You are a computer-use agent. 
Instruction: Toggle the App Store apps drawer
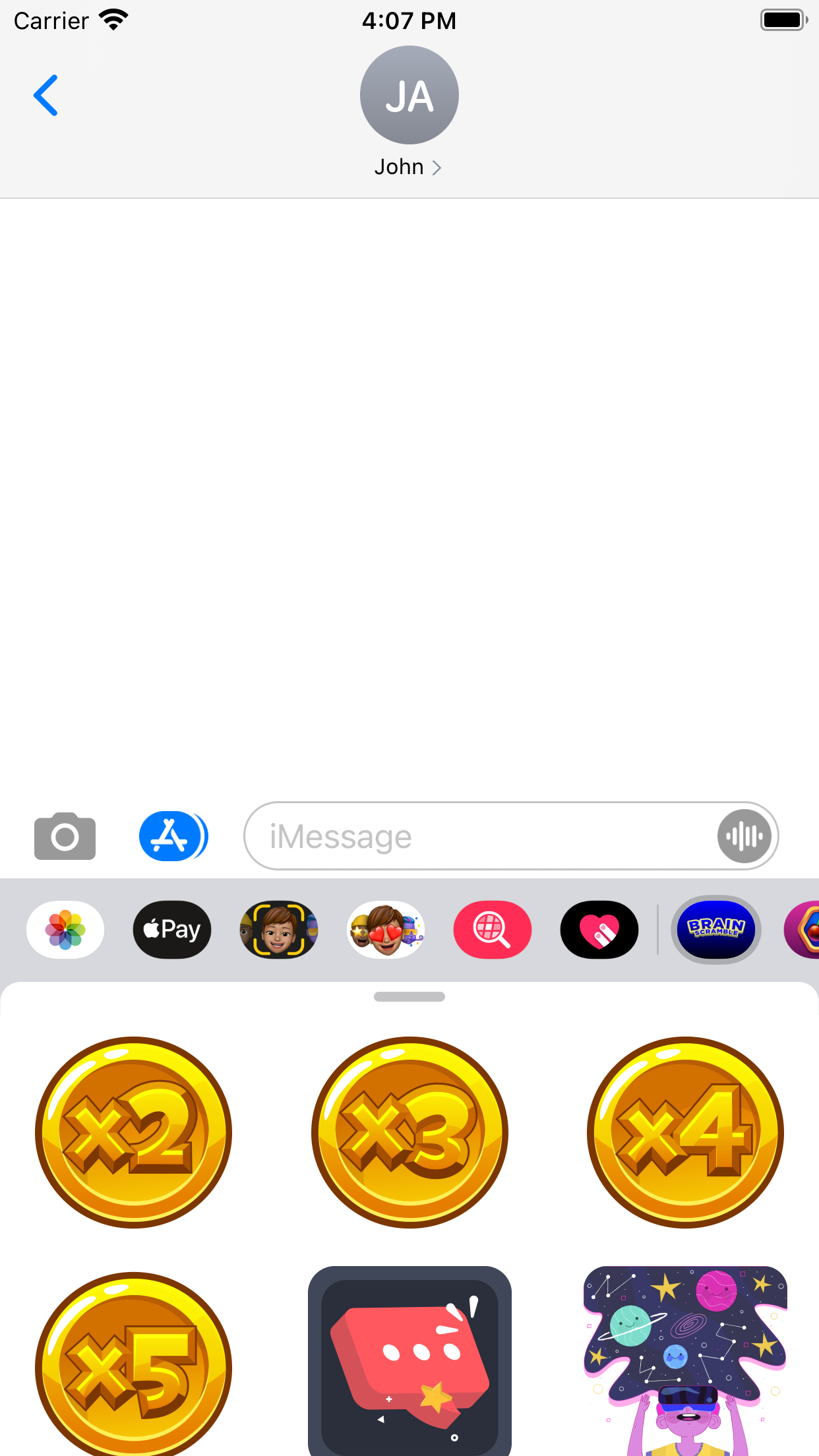click(x=173, y=836)
